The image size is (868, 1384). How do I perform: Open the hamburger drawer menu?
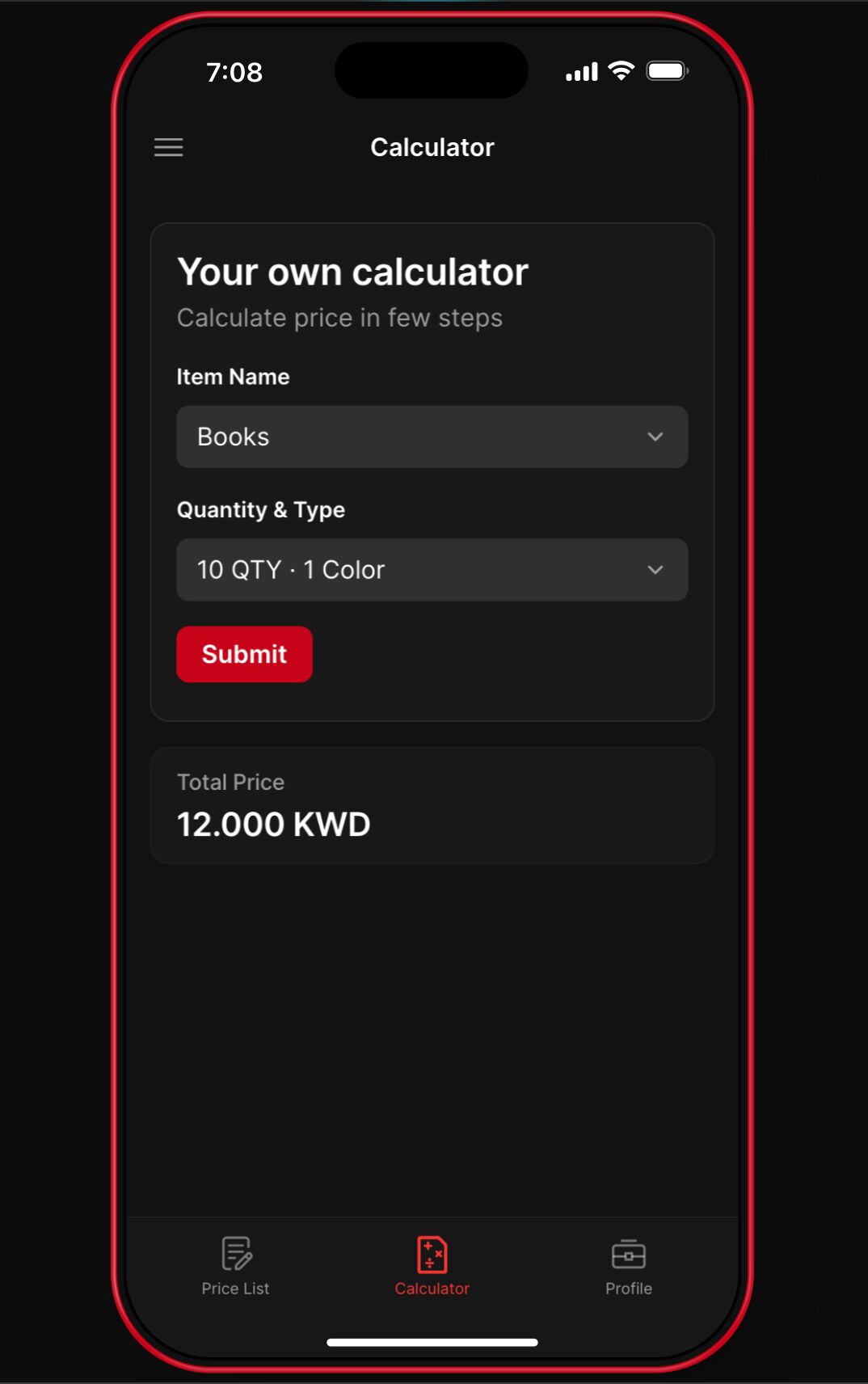click(x=169, y=147)
